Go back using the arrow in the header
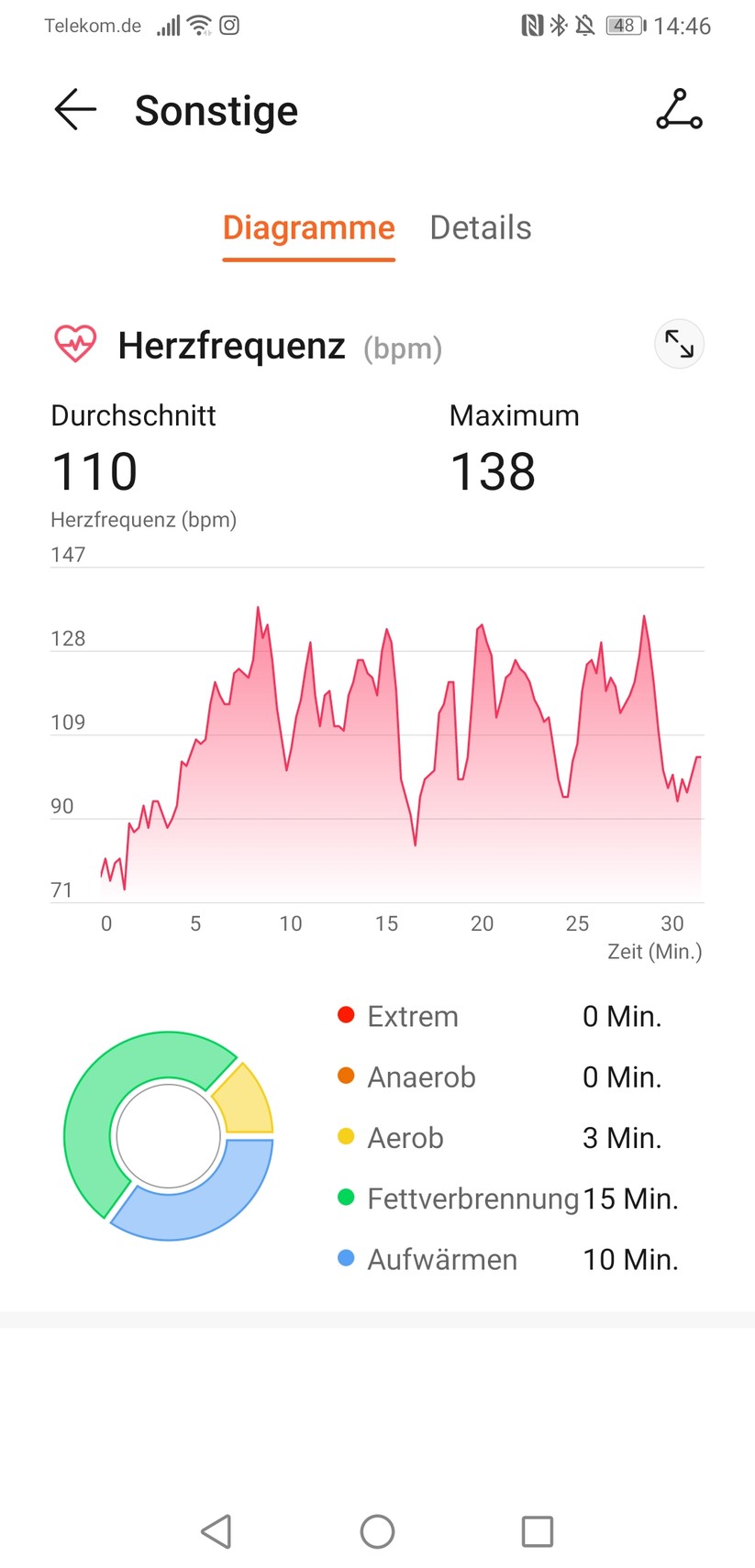Screen dimensions: 755x1568 coord(75,110)
